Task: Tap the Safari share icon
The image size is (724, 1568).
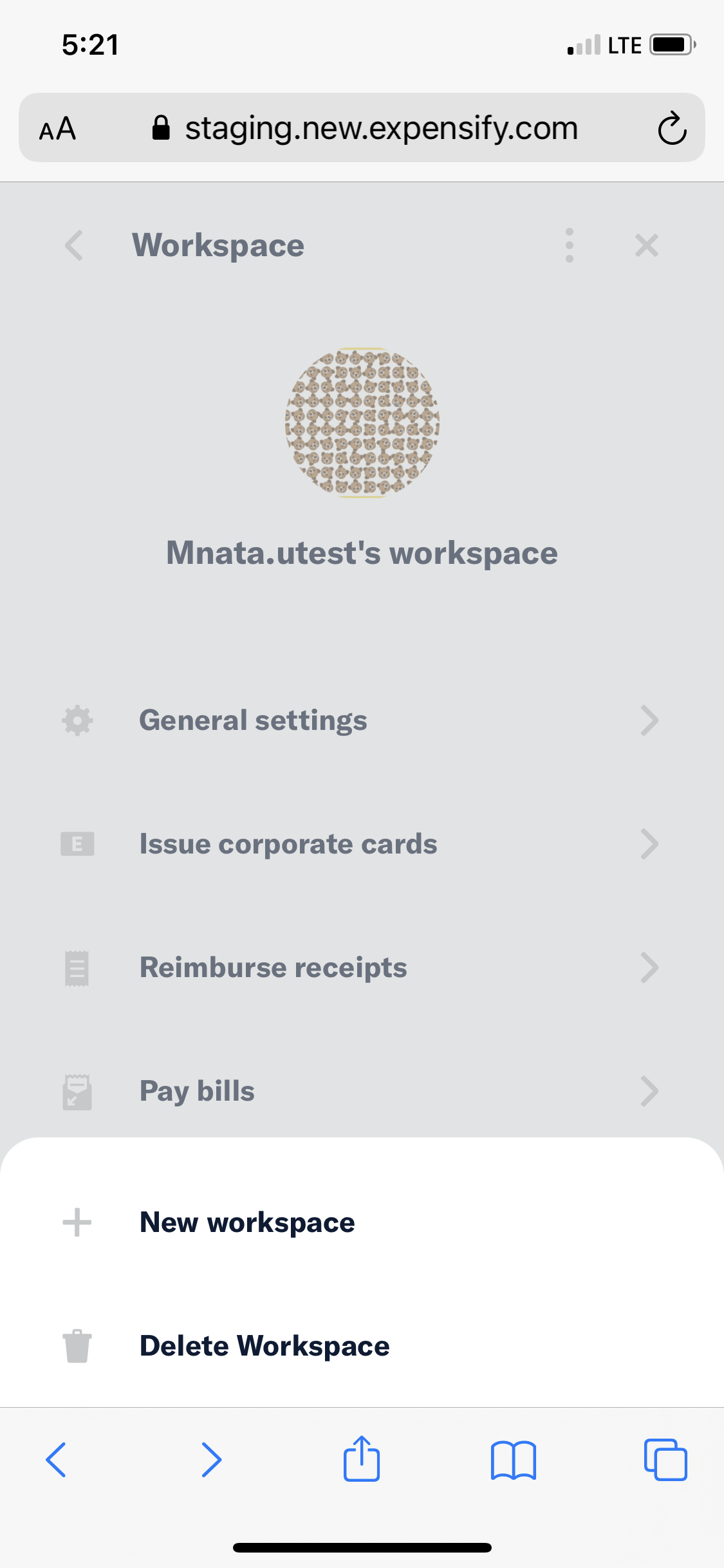Action: [x=362, y=1460]
